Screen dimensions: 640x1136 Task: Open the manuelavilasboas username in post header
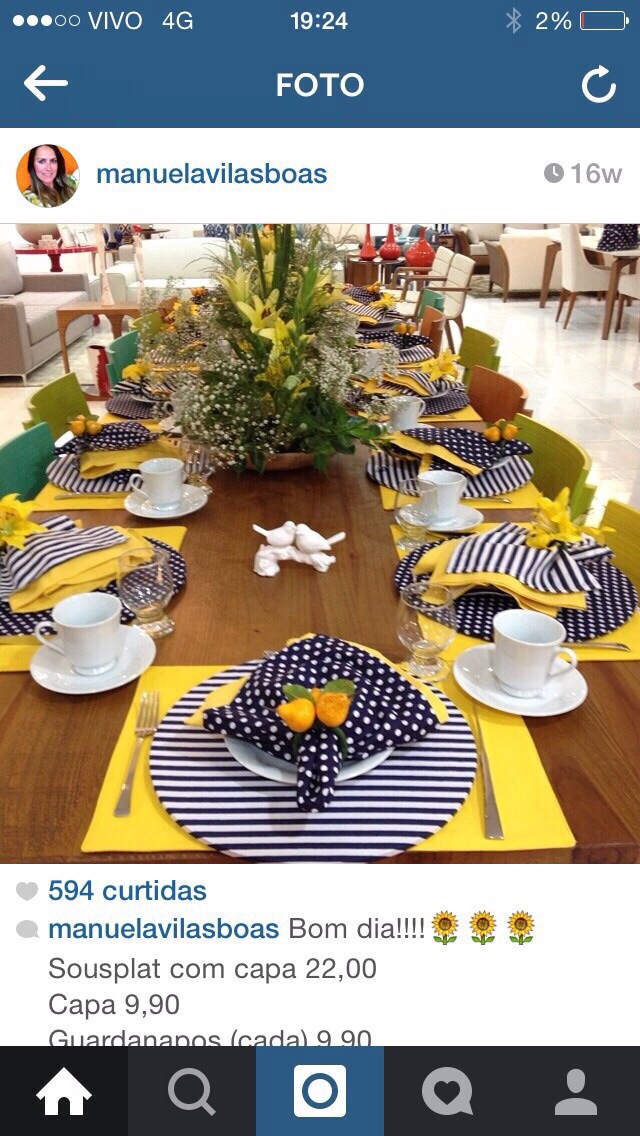211,174
